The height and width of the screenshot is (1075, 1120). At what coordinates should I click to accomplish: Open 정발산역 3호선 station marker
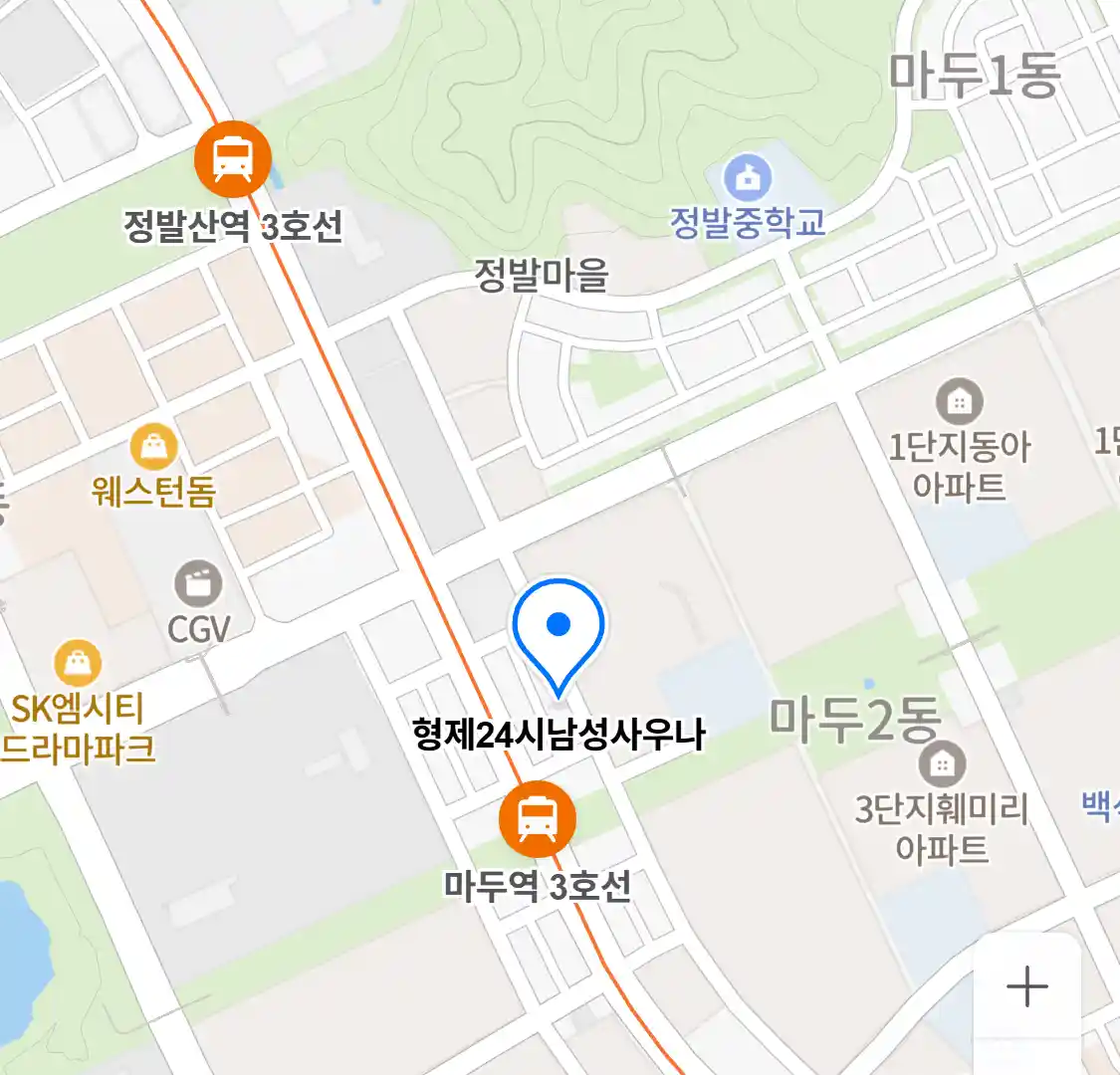pyautogui.click(x=233, y=158)
